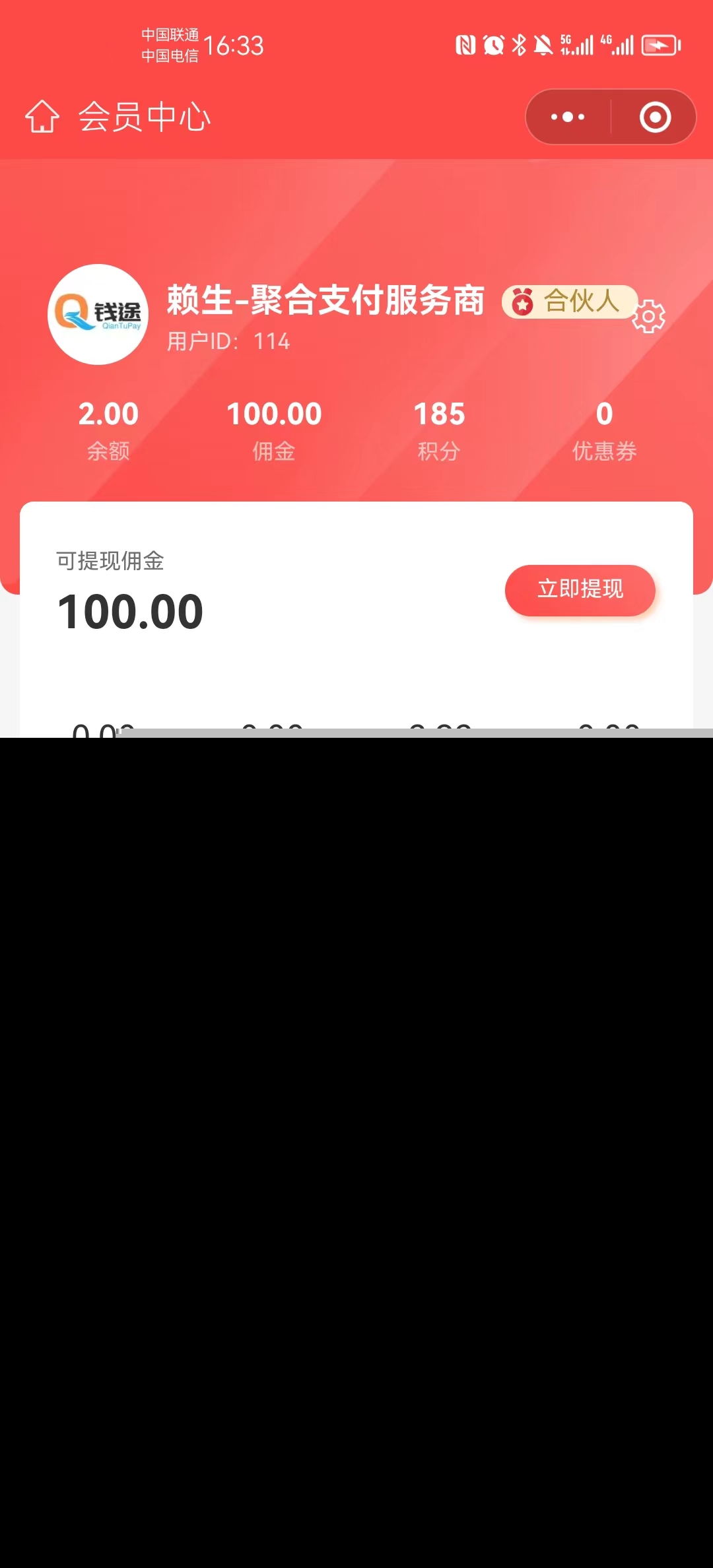
Task: View 佣金 commission details
Action: pos(274,430)
